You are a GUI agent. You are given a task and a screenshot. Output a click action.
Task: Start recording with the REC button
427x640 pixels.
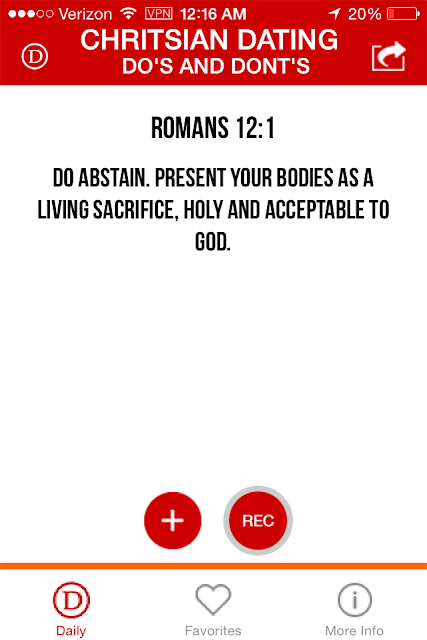(x=258, y=520)
